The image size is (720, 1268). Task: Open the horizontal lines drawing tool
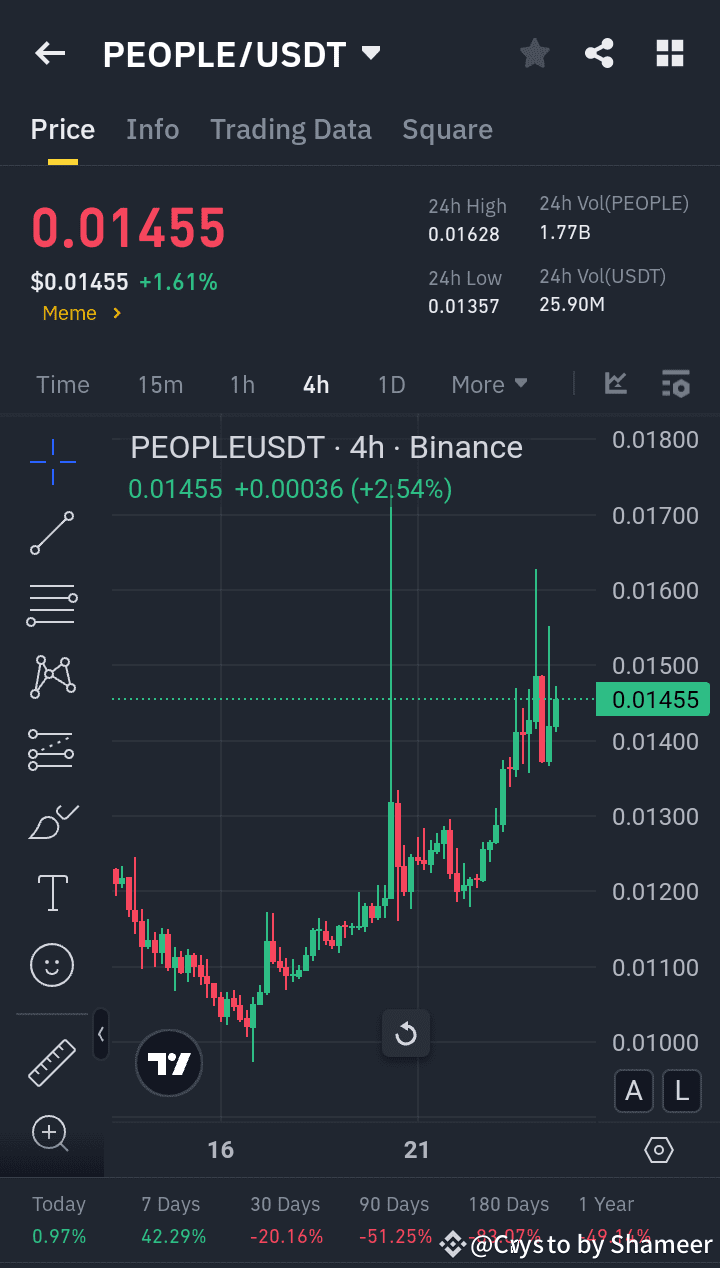[52, 605]
